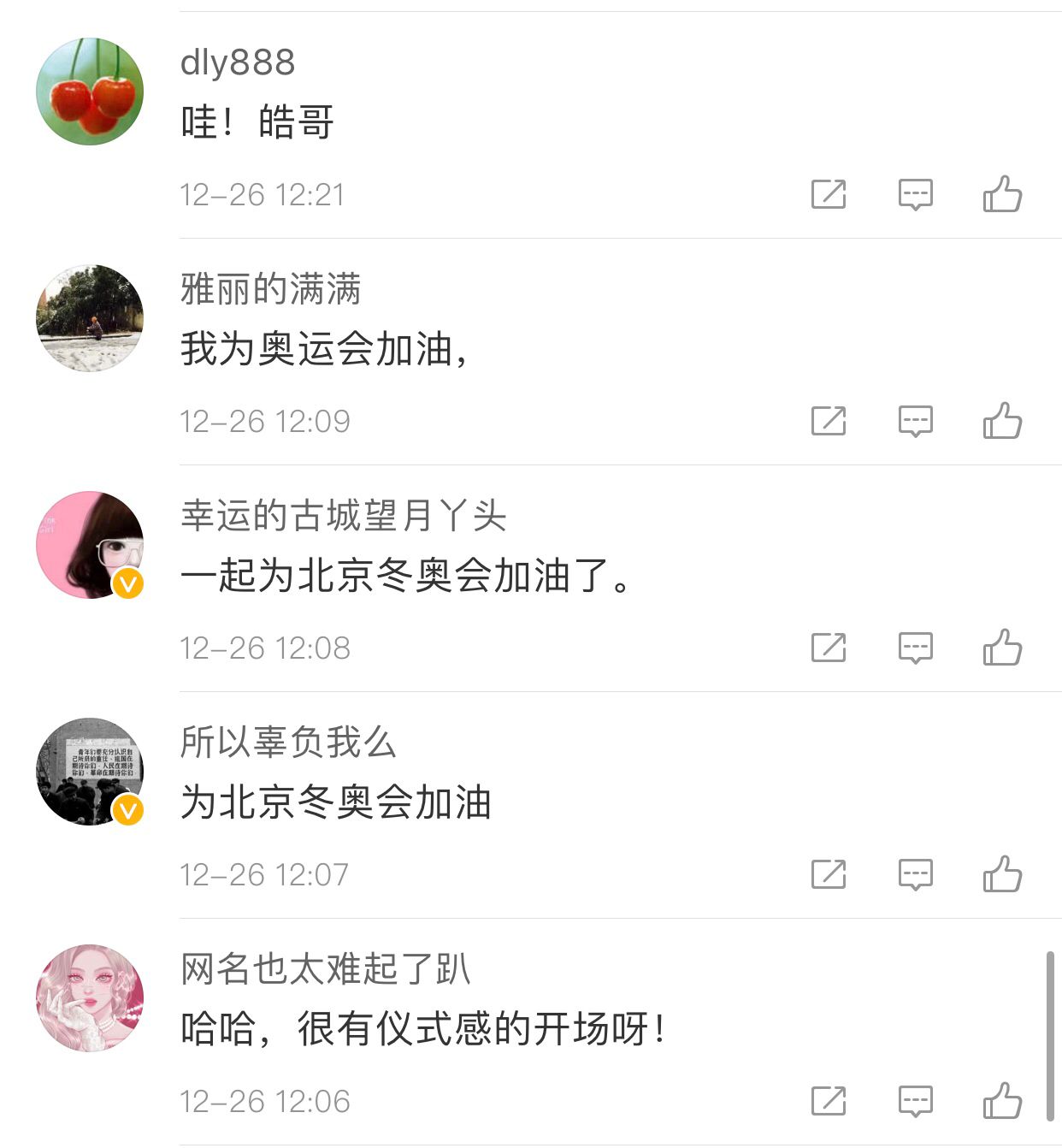Like 所以辜负我么's comment
The image size is (1062, 1148).
1002,874
